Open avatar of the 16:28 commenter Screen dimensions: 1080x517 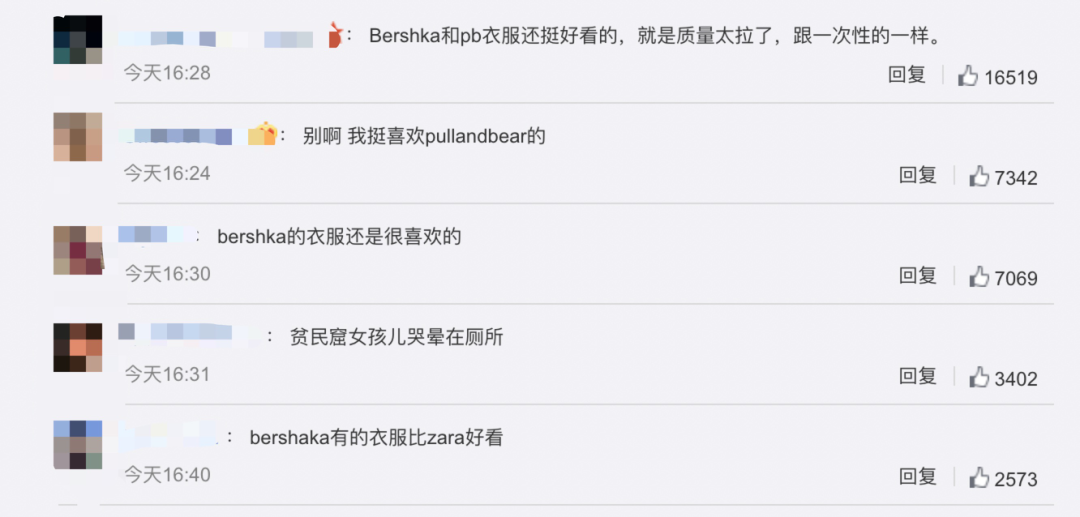point(77,40)
